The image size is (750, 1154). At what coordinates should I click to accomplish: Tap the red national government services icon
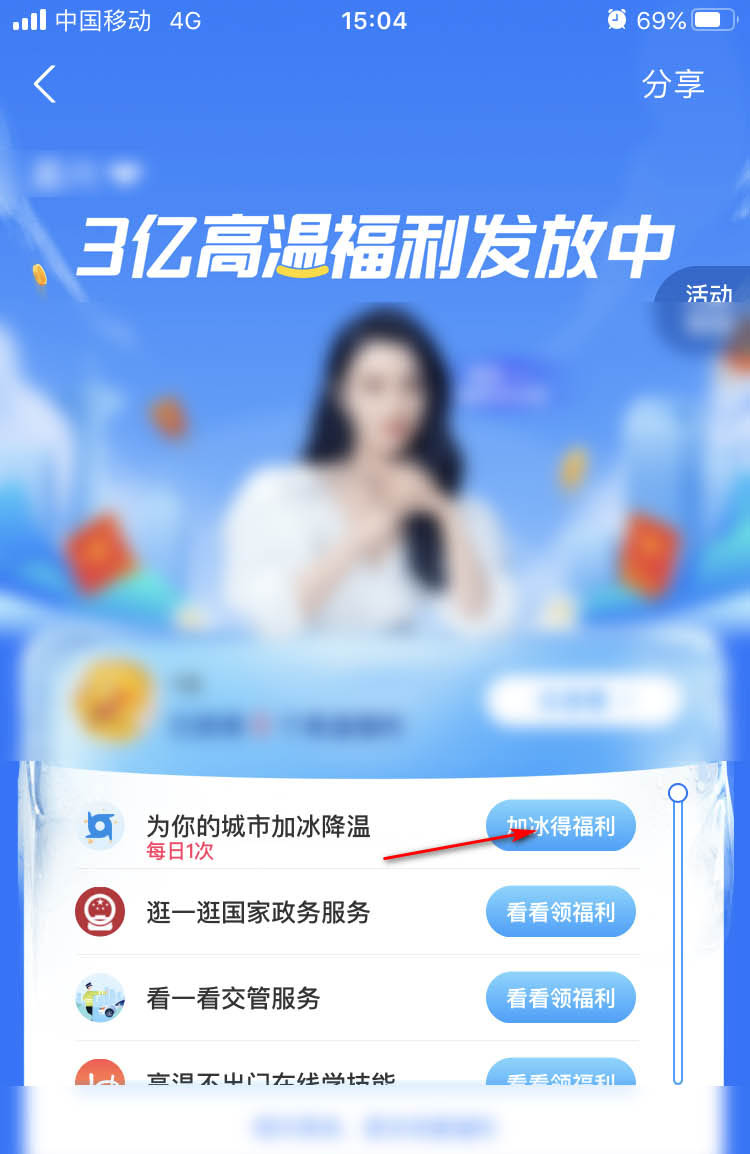click(x=100, y=911)
